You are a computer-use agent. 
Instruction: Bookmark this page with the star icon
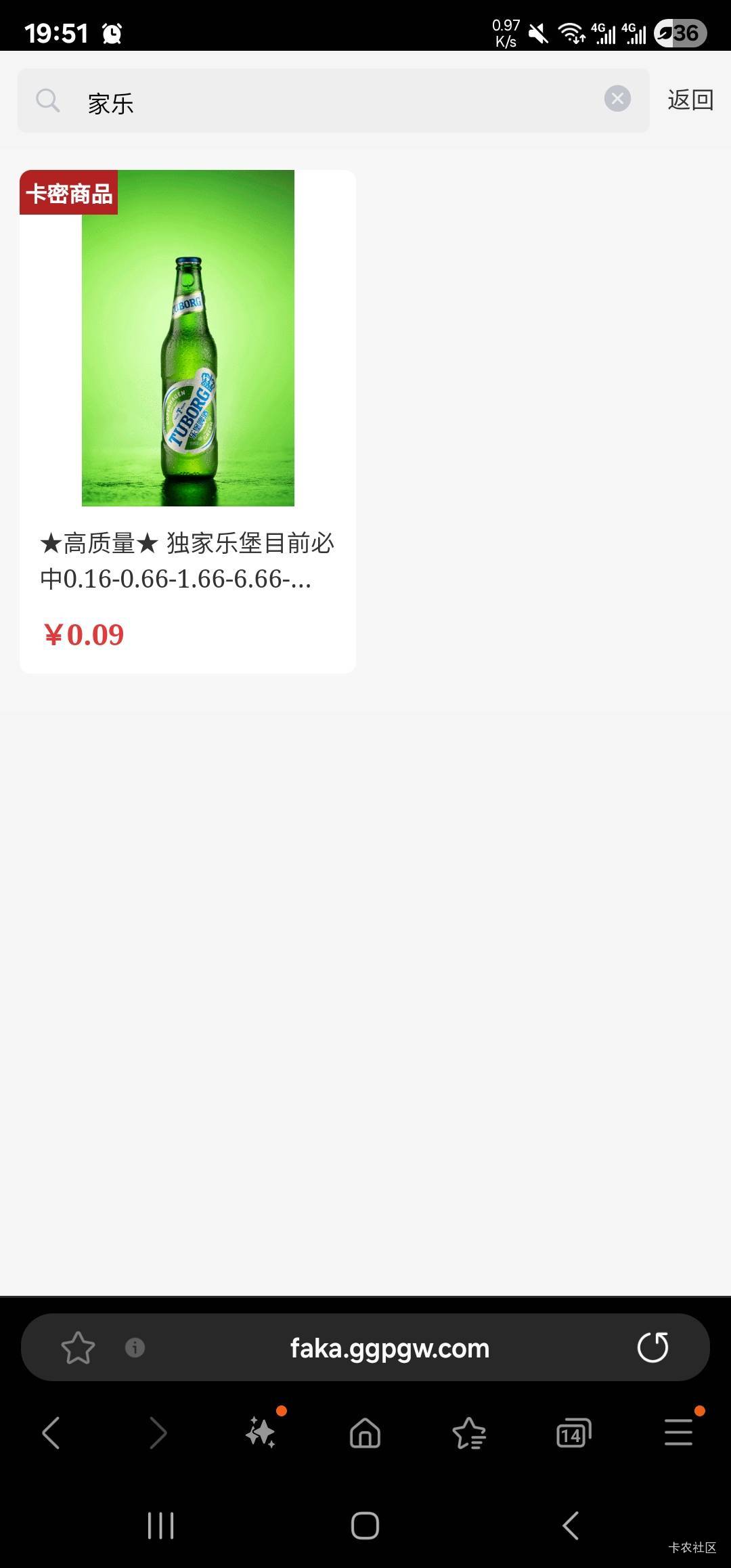[78, 1347]
